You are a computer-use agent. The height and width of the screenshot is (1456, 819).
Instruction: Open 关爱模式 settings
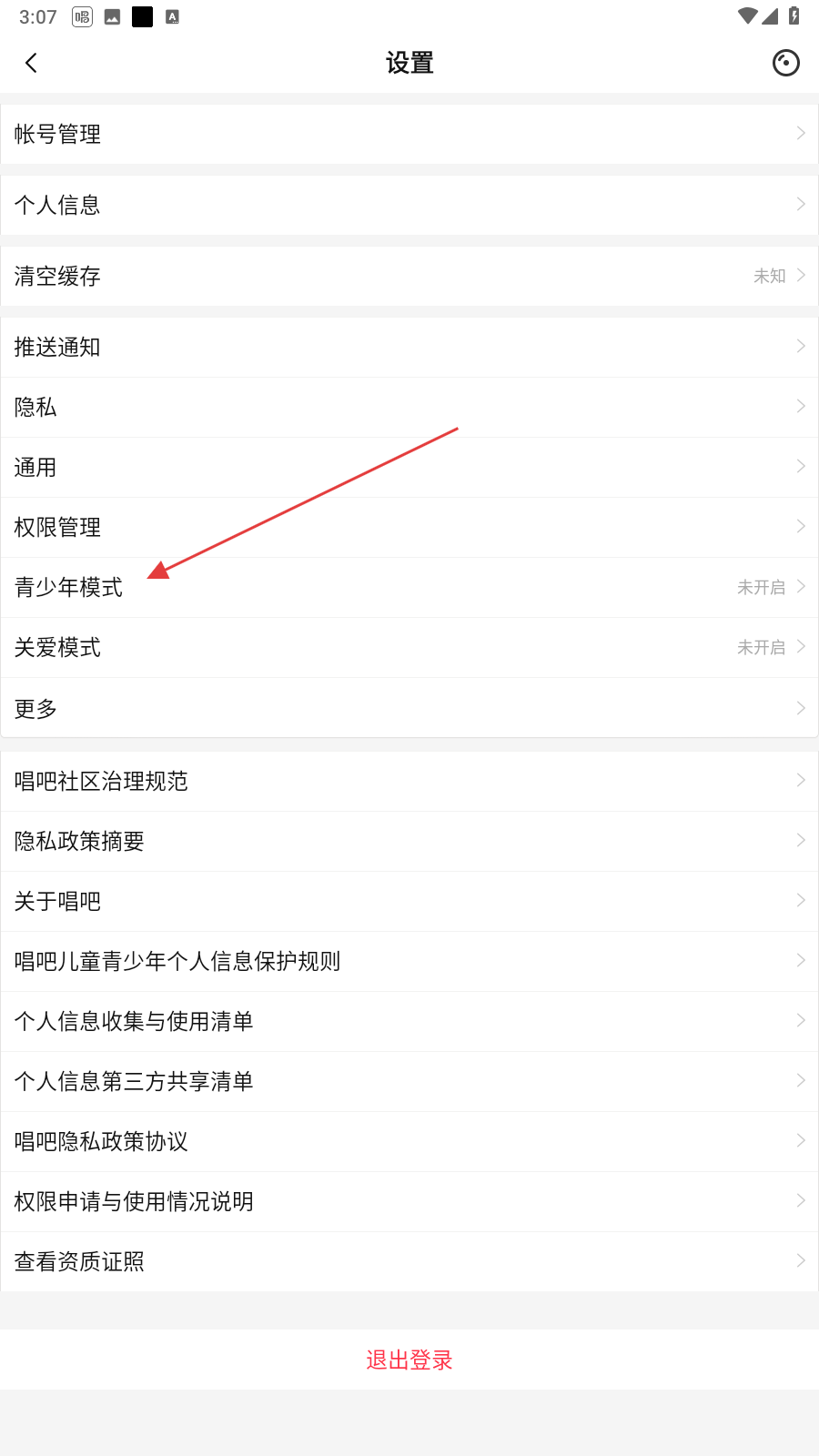[409, 647]
